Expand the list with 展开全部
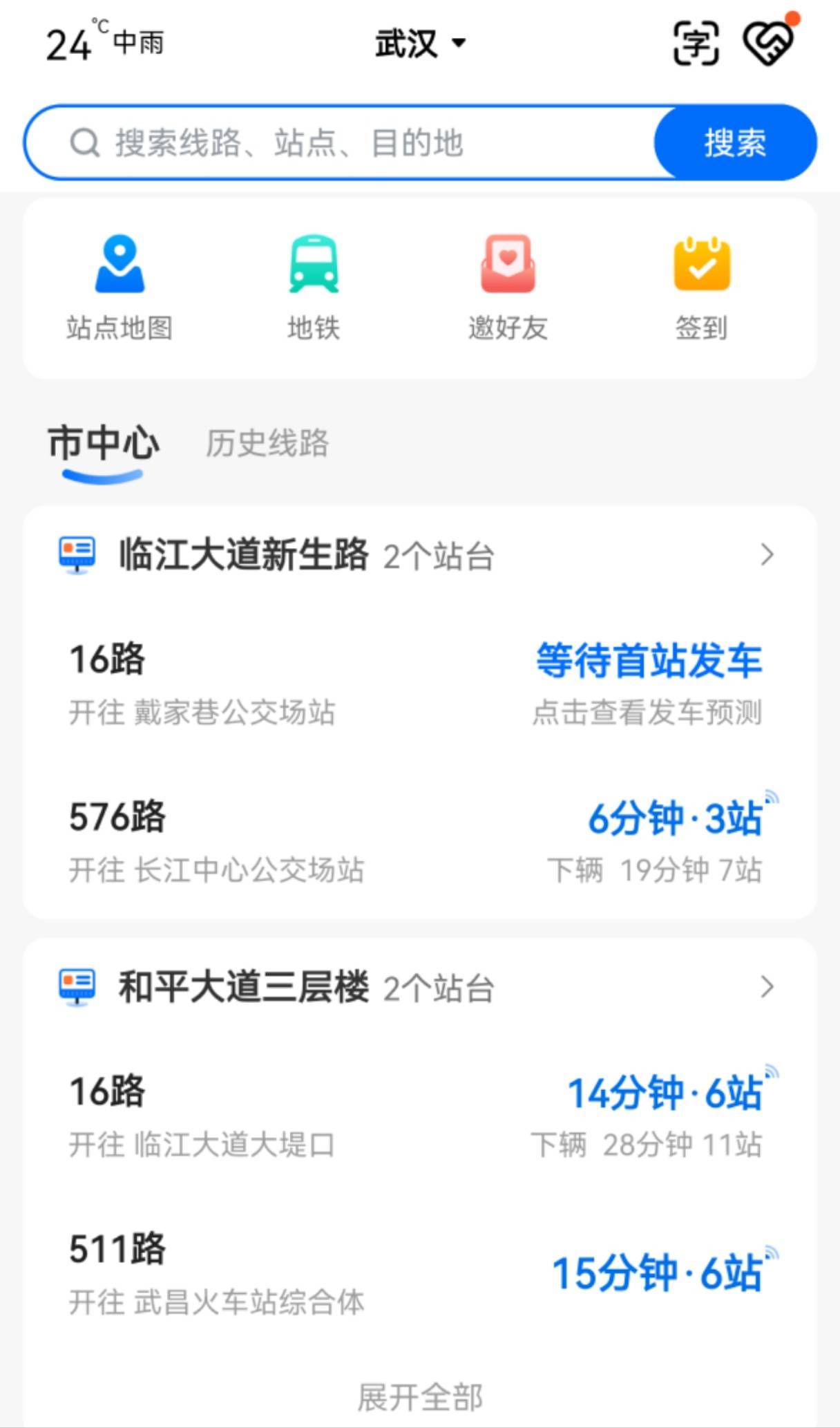 419,1397
